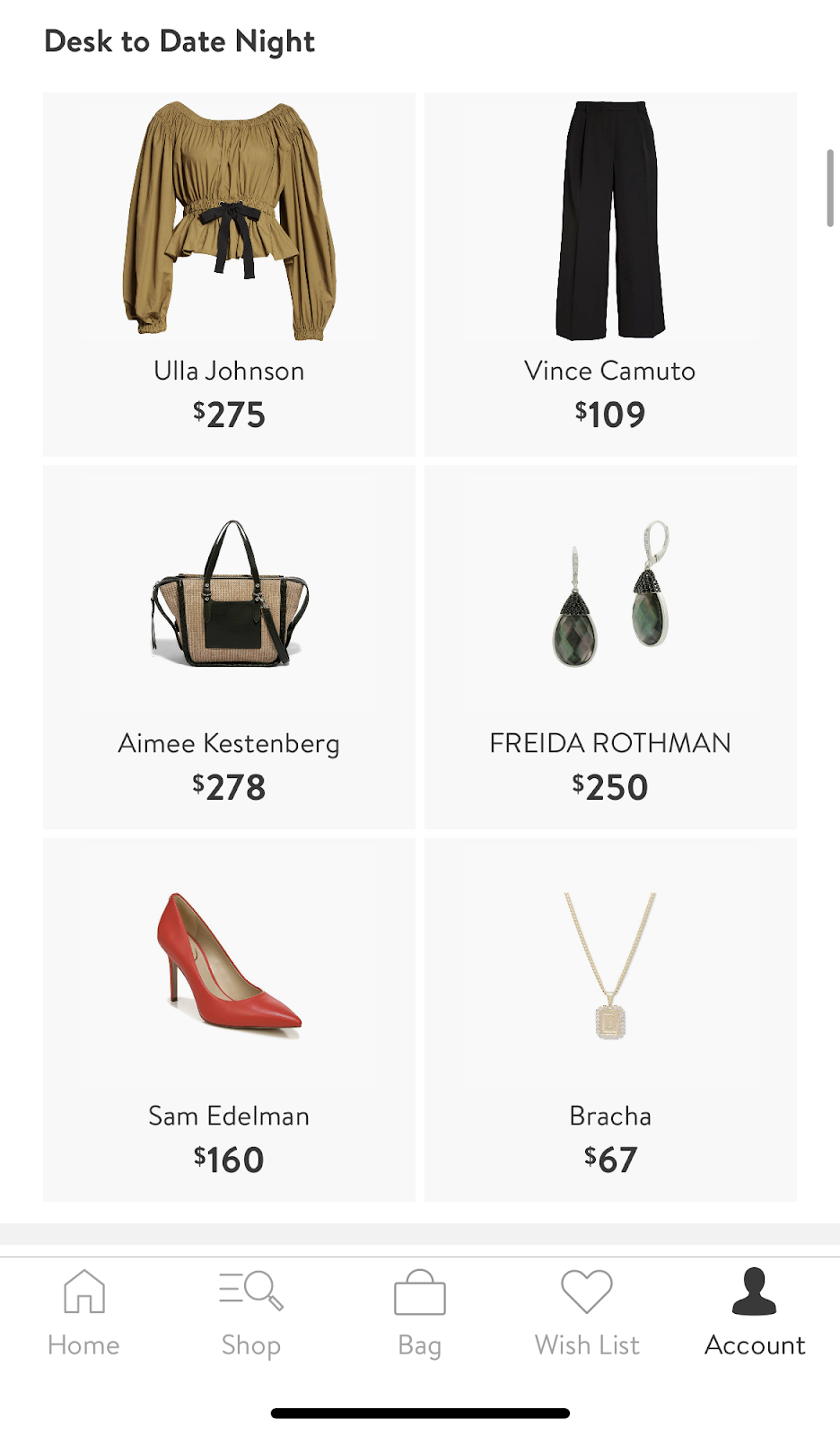Go to the Home tab

83,1312
